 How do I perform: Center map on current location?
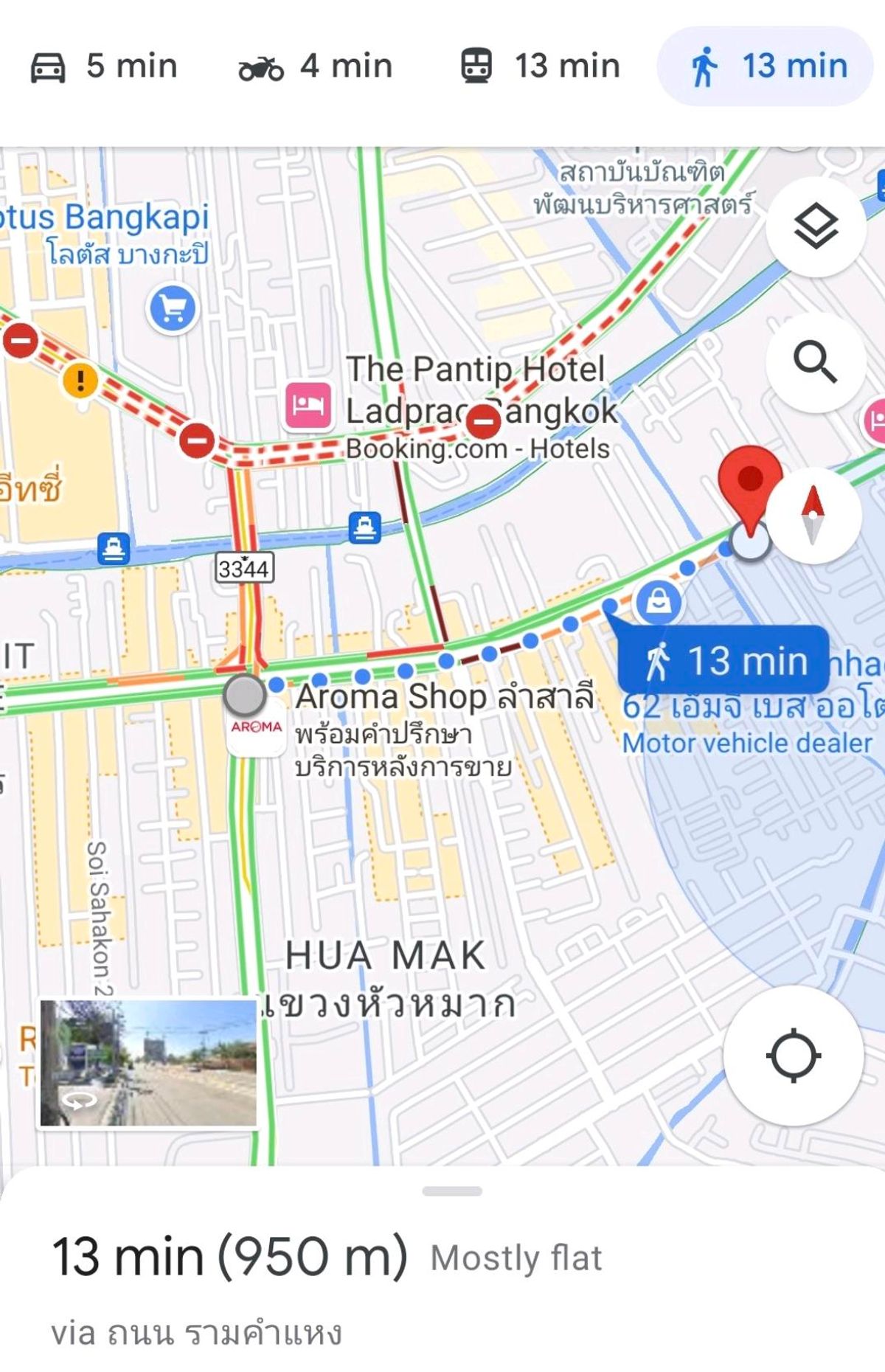coord(794,1056)
